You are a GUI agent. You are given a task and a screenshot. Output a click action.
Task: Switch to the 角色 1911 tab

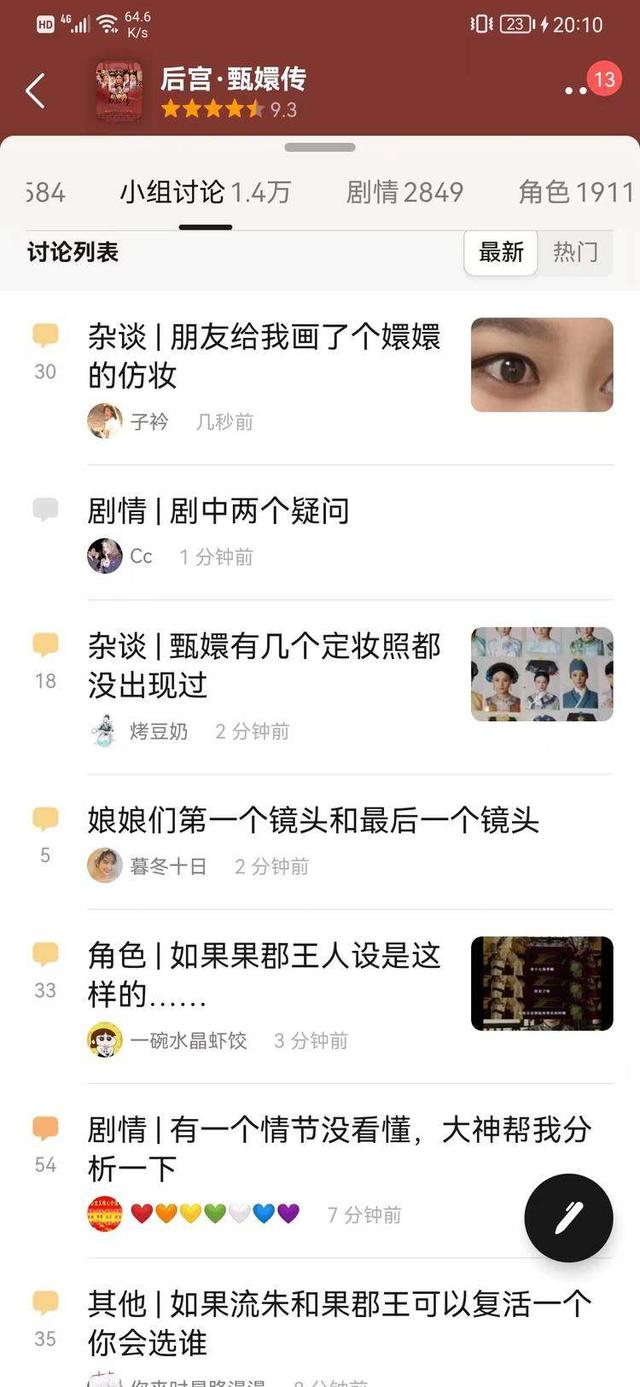[x=575, y=192]
